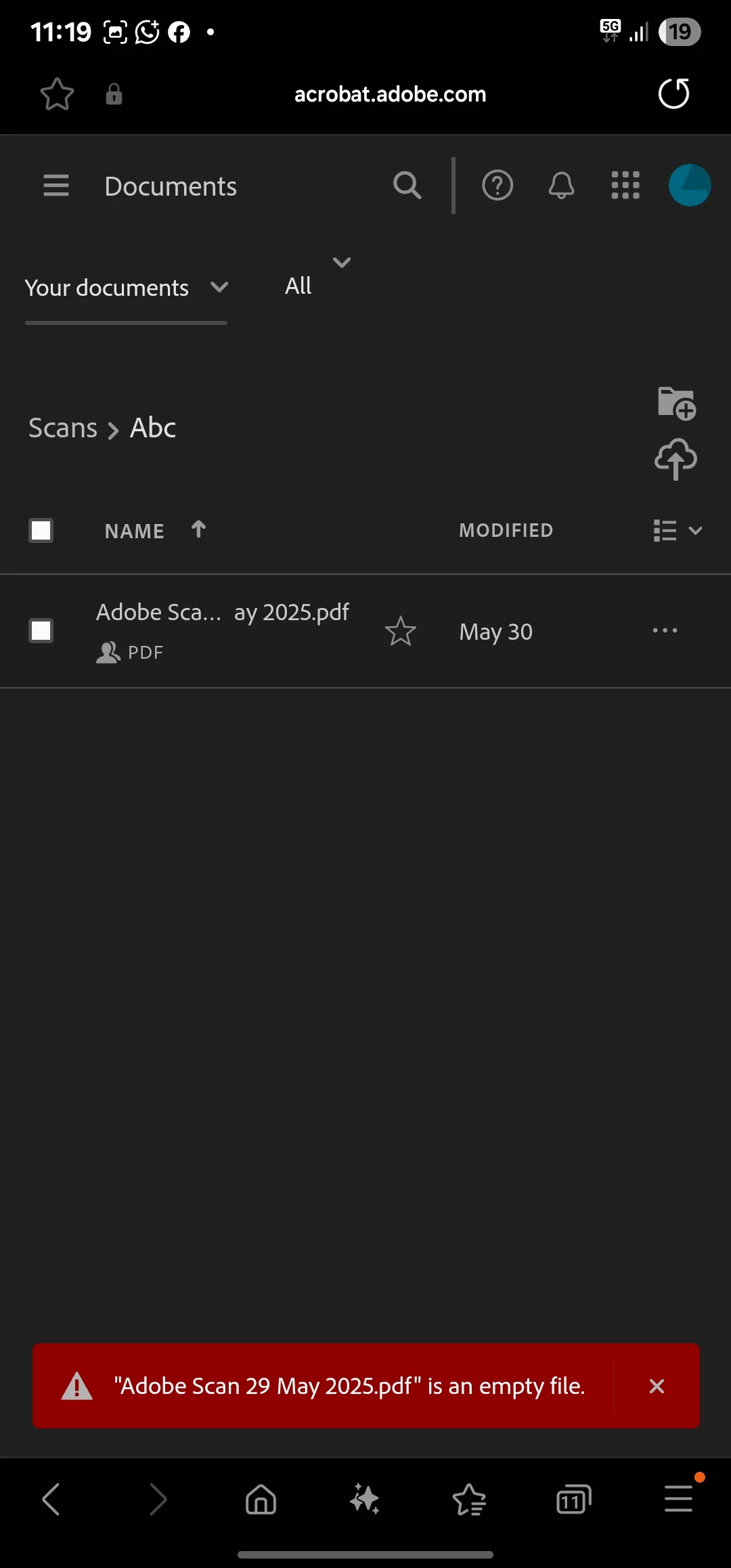
Task: Search documents with the magnifier icon
Action: point(407,186)
